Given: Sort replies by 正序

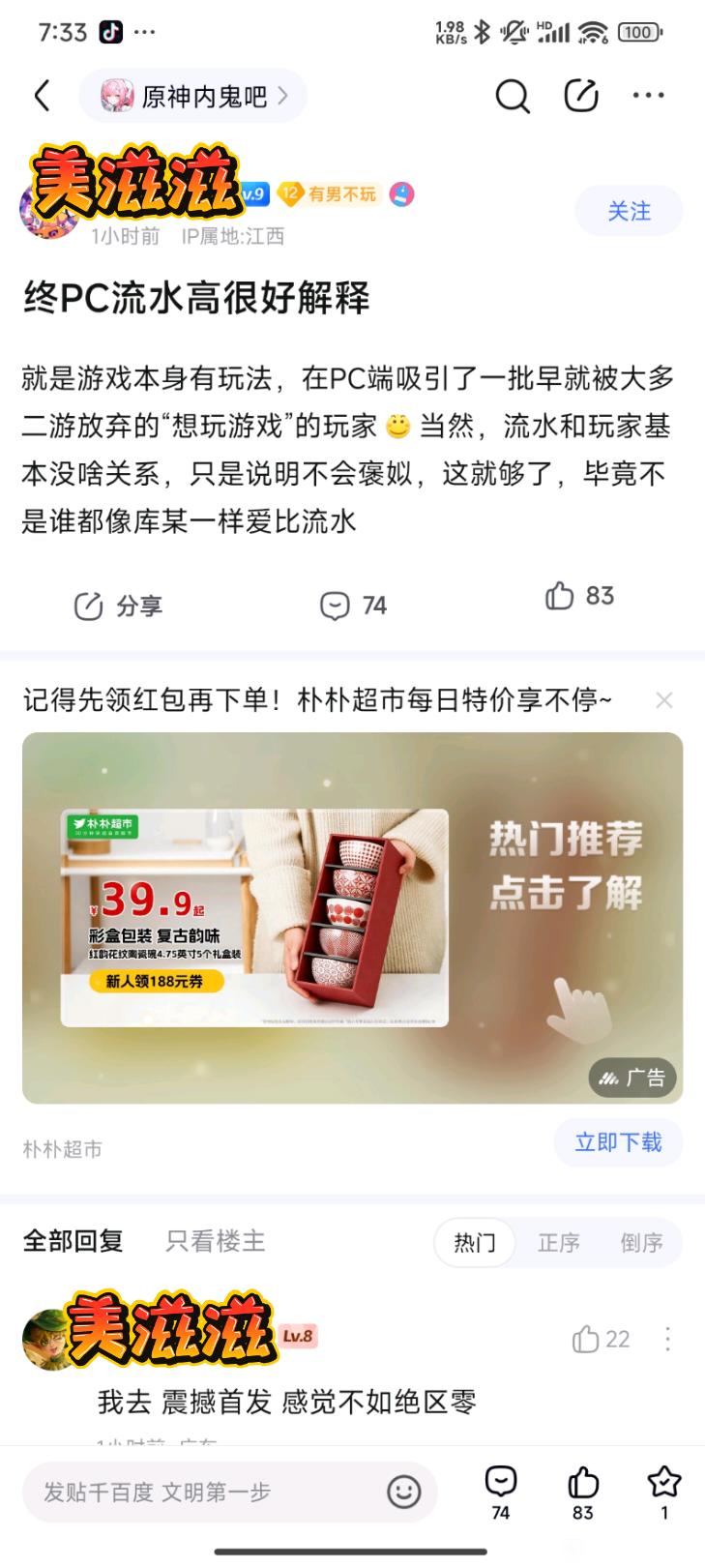Looking at the screenshot, I should (x=558, y=1242).
